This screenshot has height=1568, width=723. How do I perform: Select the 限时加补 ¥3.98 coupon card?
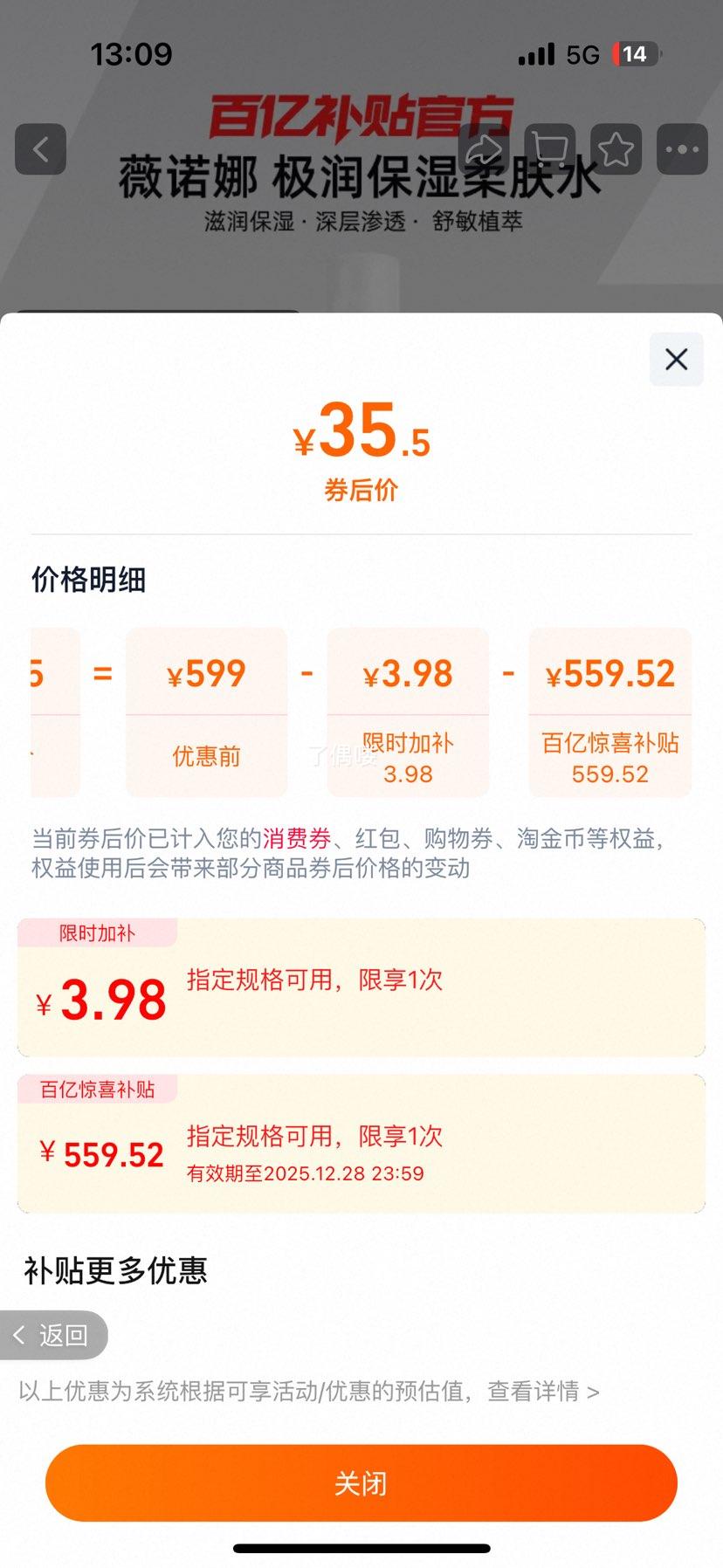pyautogui.click(x=361, y=987)
